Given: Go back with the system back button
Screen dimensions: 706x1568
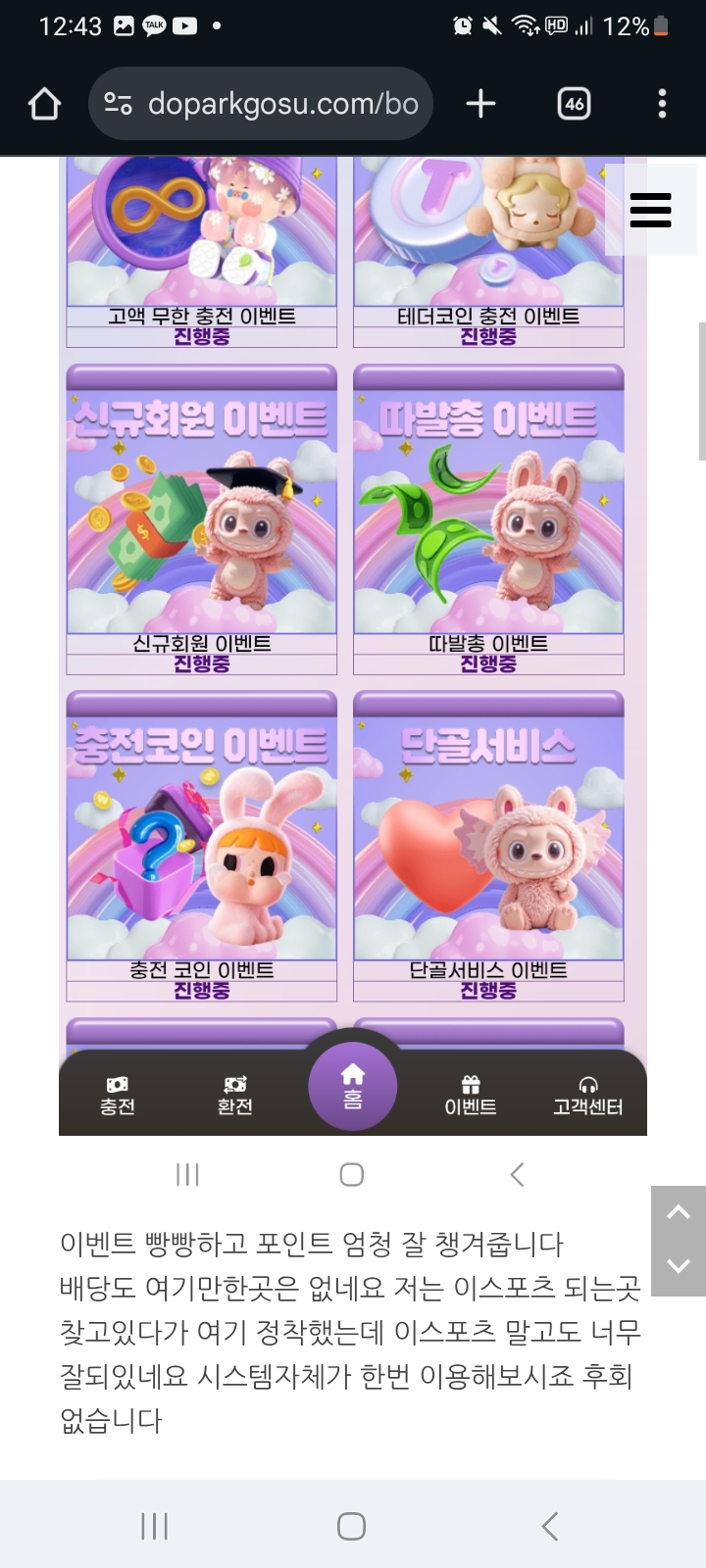Looking at the screenshot, I should [x=550, y=1526].
